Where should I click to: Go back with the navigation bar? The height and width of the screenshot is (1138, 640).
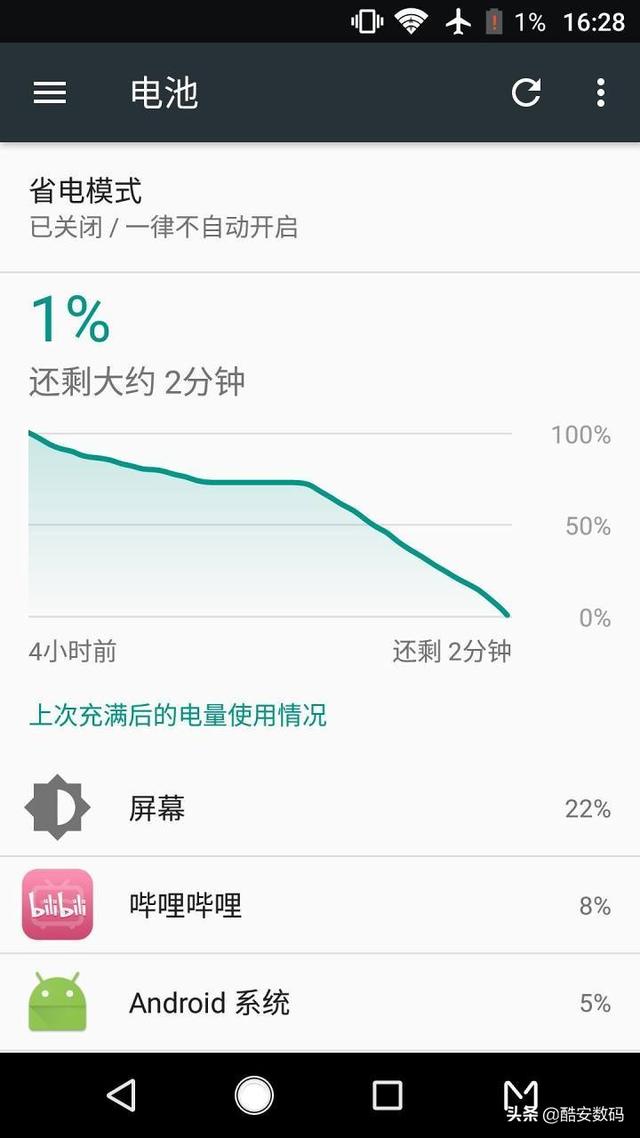[x=122, y=1095]
